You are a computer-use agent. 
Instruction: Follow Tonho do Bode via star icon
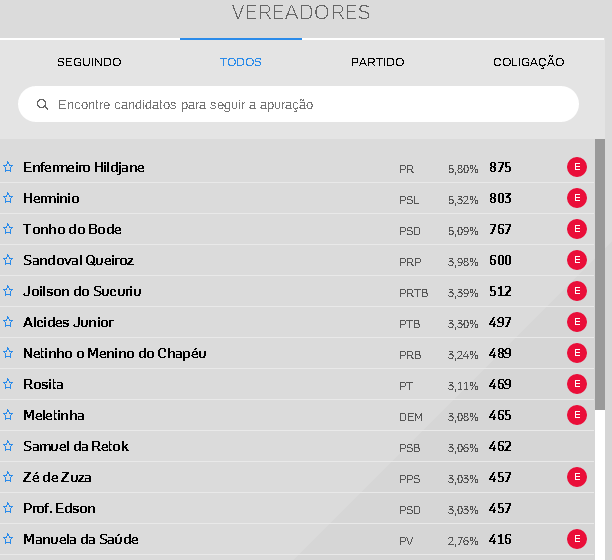[x=8, y=229]
